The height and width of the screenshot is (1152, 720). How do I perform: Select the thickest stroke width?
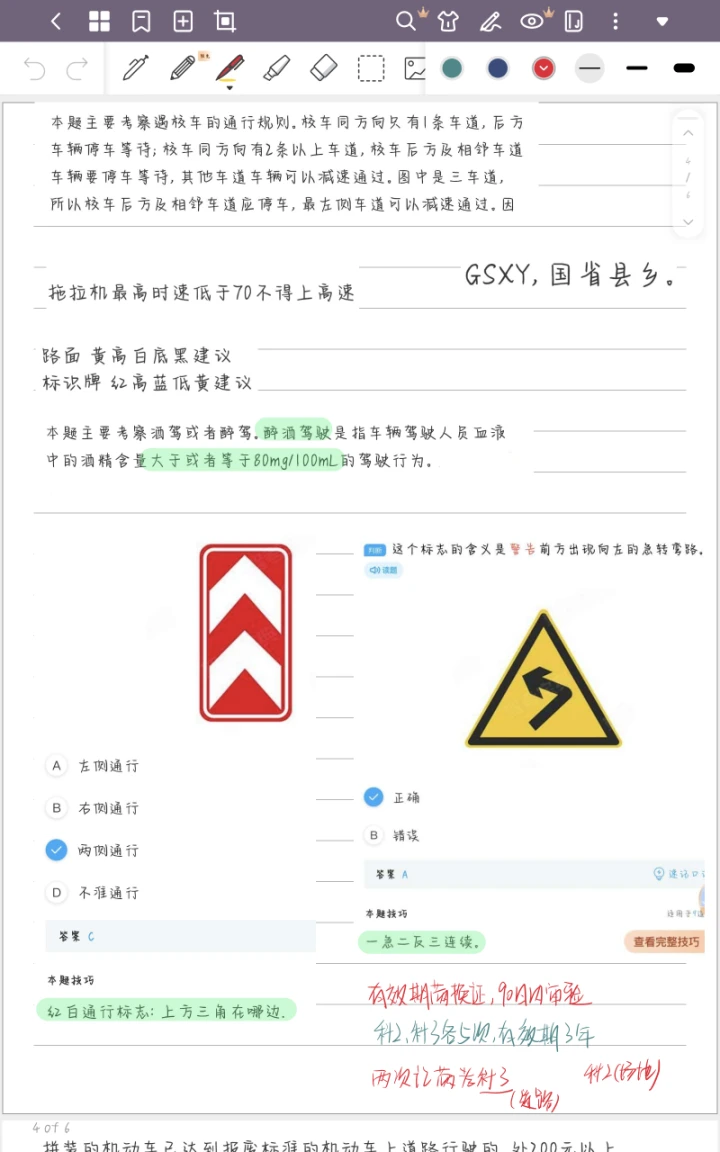[684, 68]
